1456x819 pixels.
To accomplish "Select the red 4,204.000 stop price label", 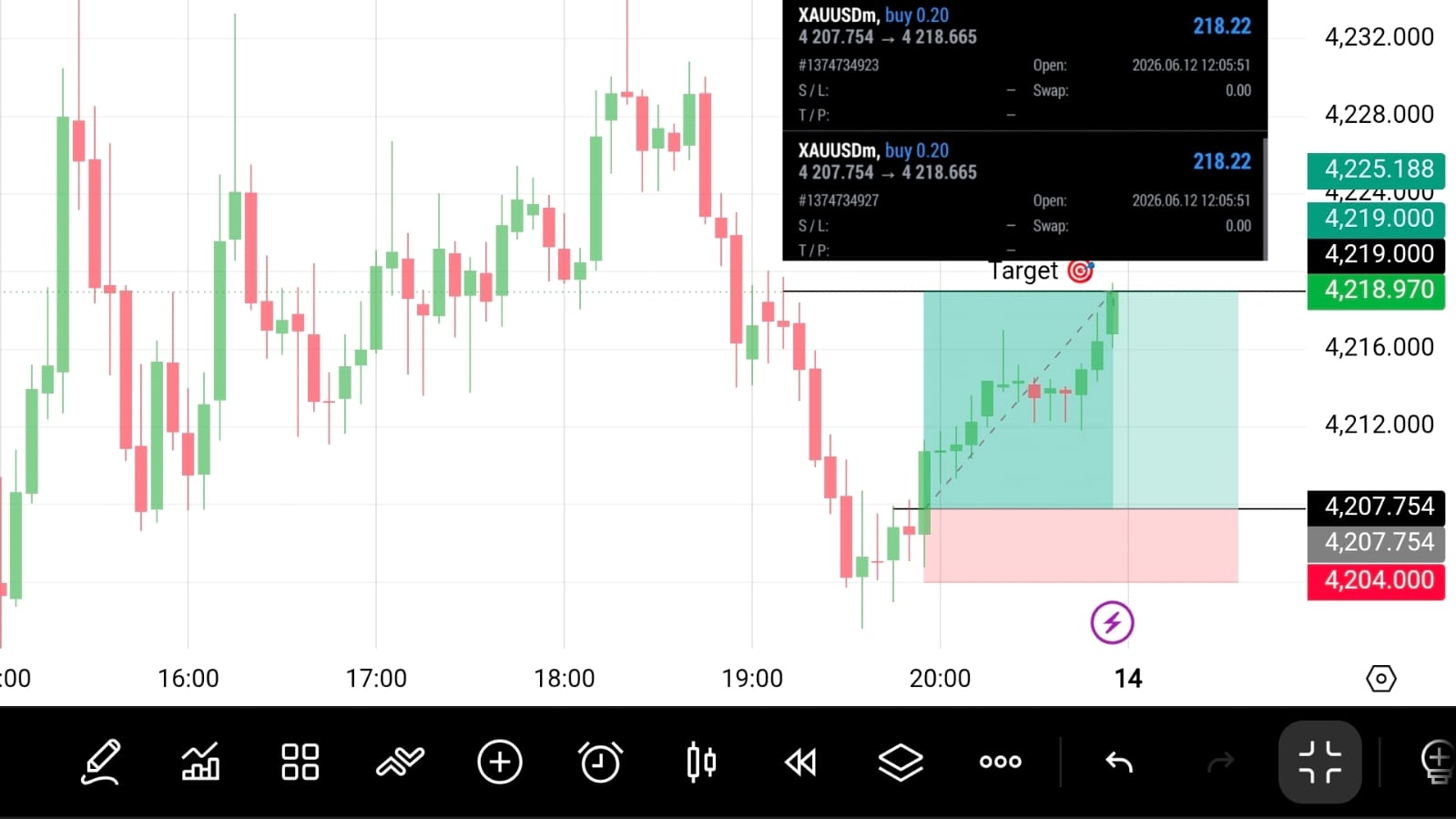I will (x=1376, y=580).
